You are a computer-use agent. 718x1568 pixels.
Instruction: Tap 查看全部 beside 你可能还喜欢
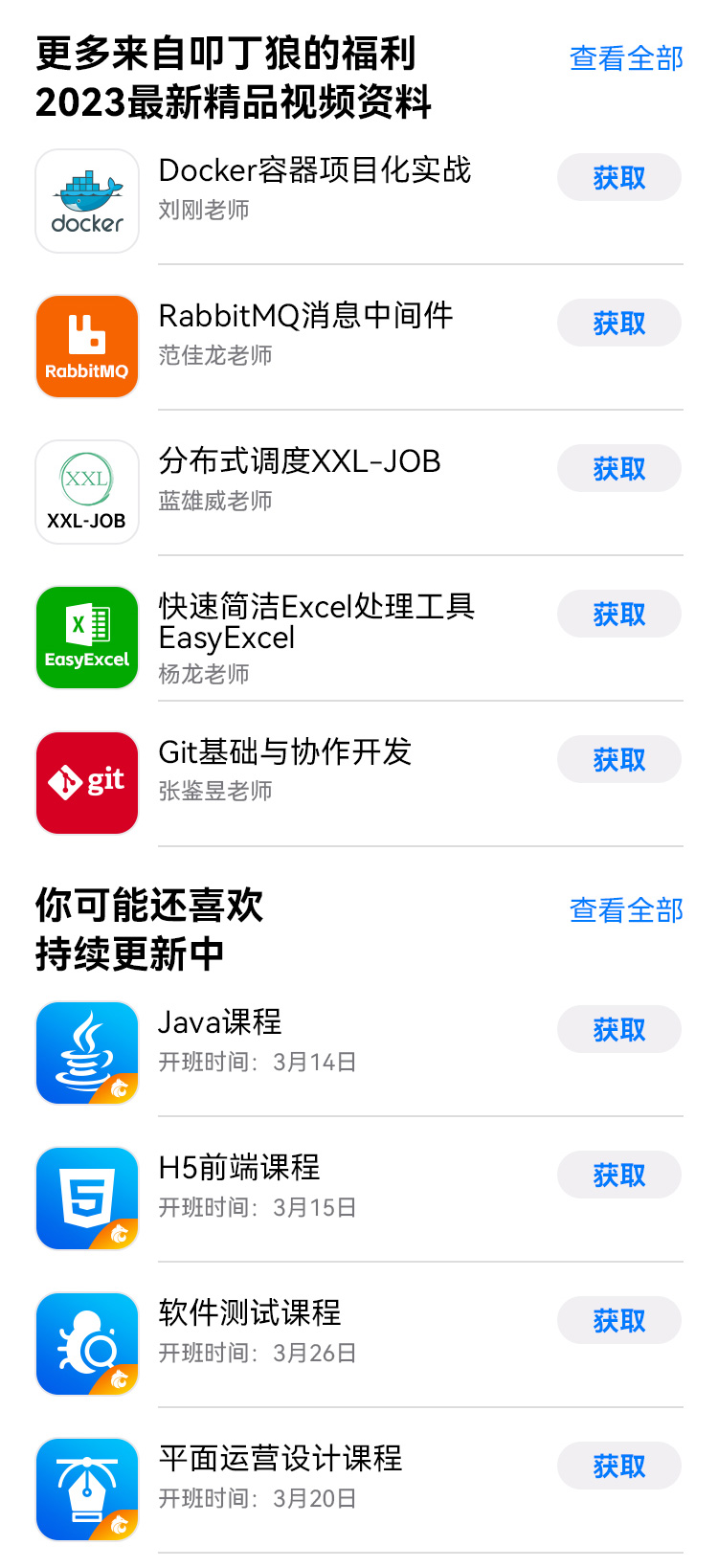point(626,909)
